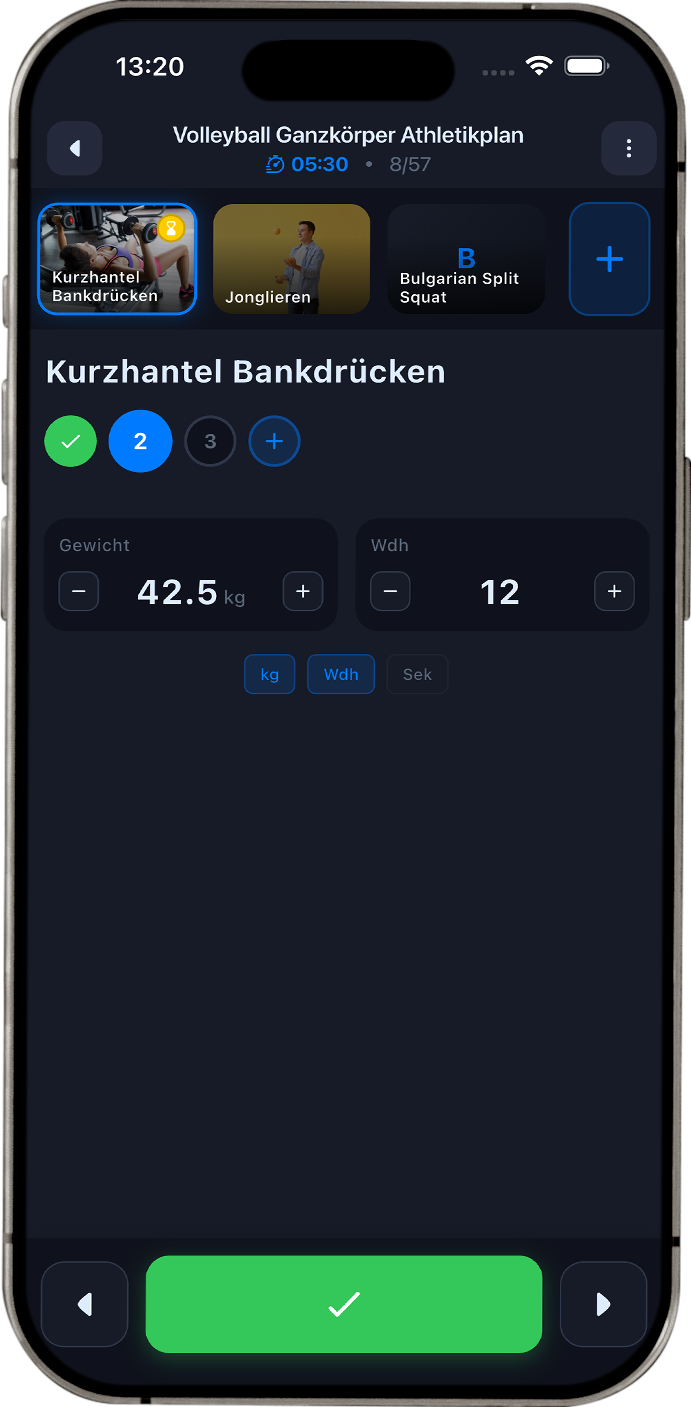Open the Jonglieren exercise card
This screenshot has width=691, height=1407.
291,259
